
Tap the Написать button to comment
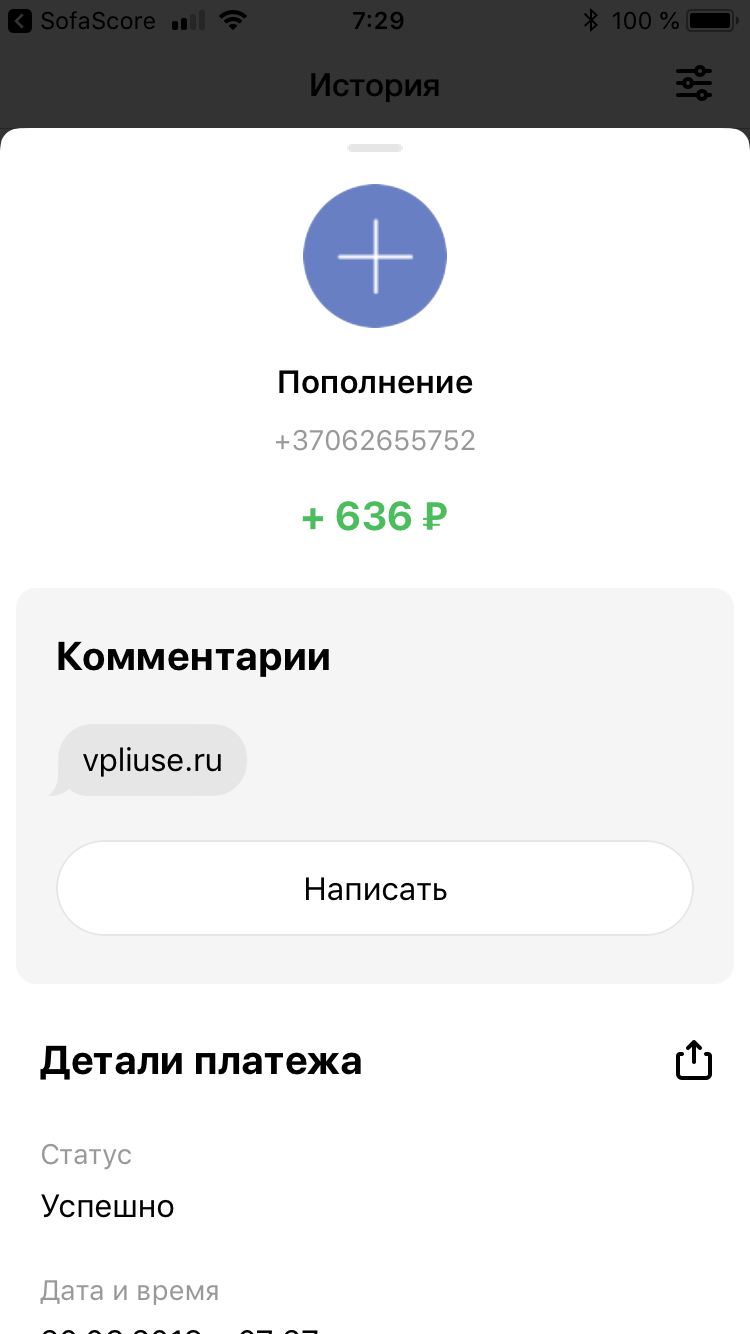[x=375, y=888]
